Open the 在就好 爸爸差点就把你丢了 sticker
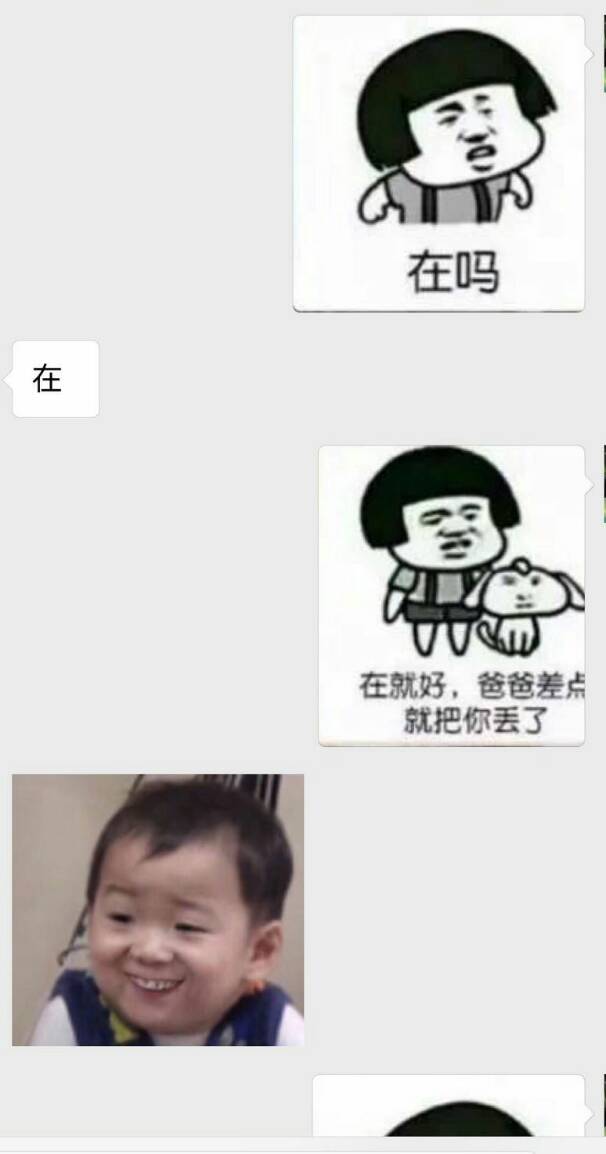606x1154 pixels. coord(451,595)
